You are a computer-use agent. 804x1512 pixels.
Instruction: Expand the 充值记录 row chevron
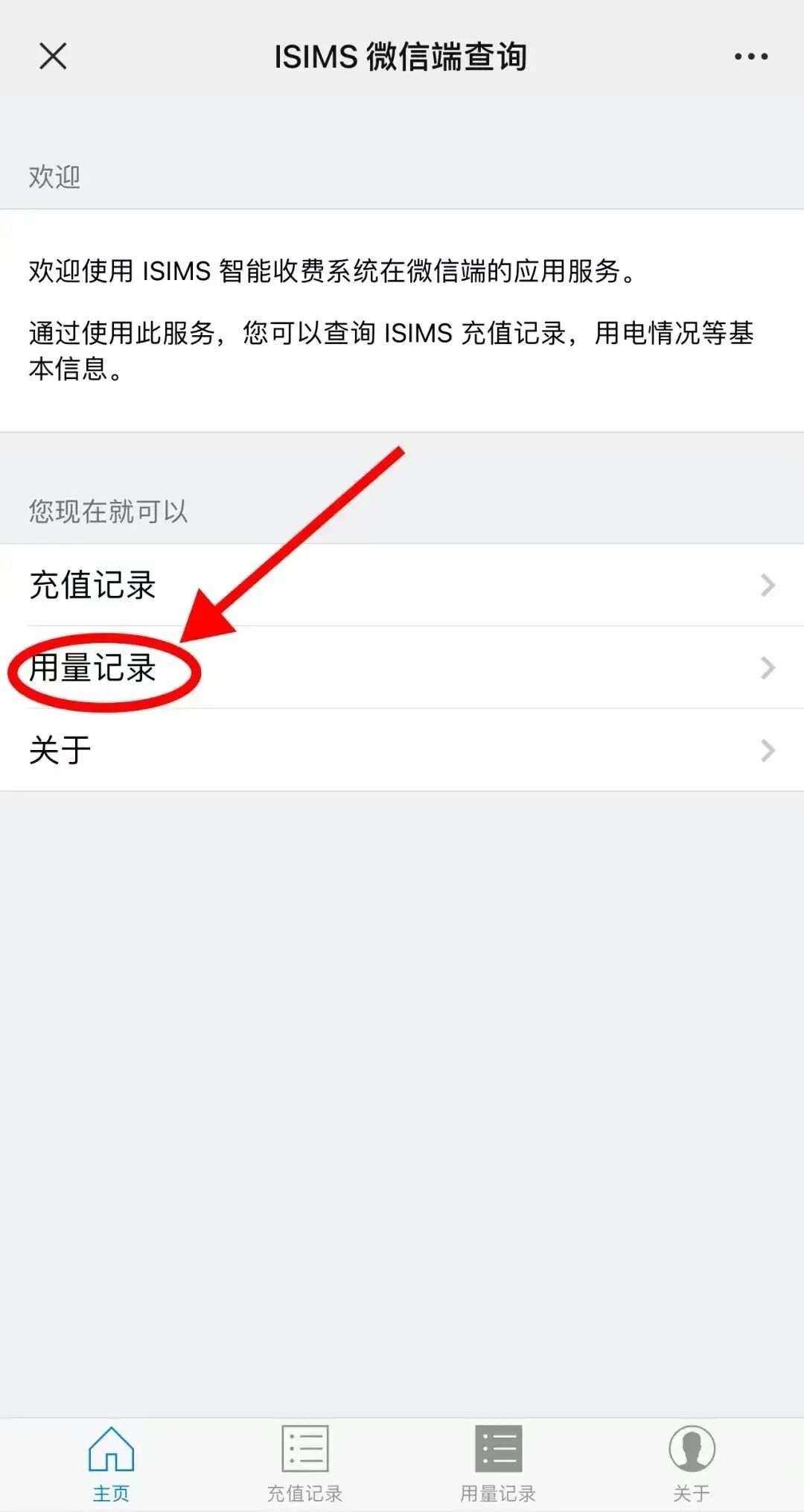(768, 586)
